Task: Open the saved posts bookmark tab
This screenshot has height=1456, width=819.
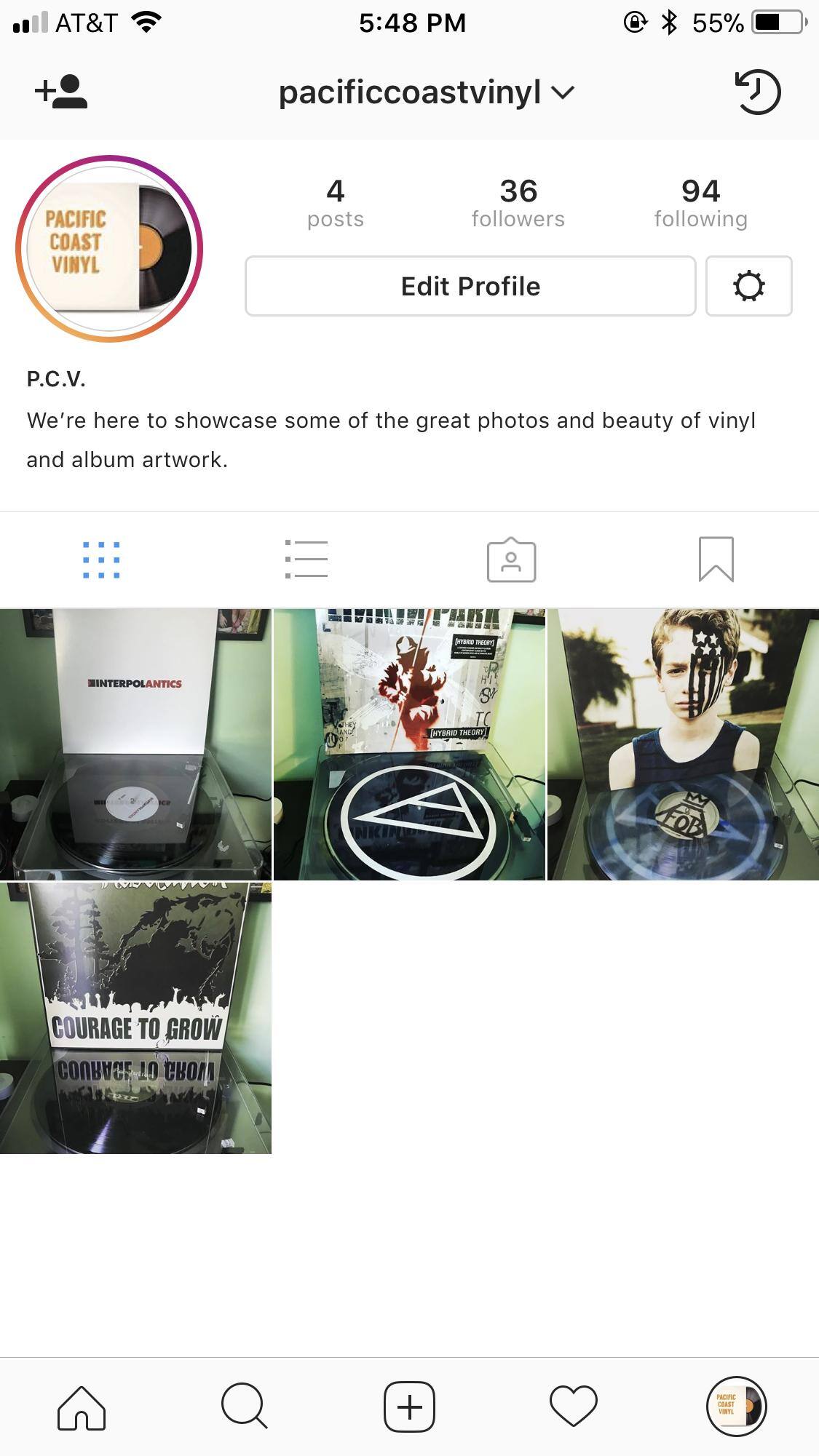Action: click(x=716, y=560)
